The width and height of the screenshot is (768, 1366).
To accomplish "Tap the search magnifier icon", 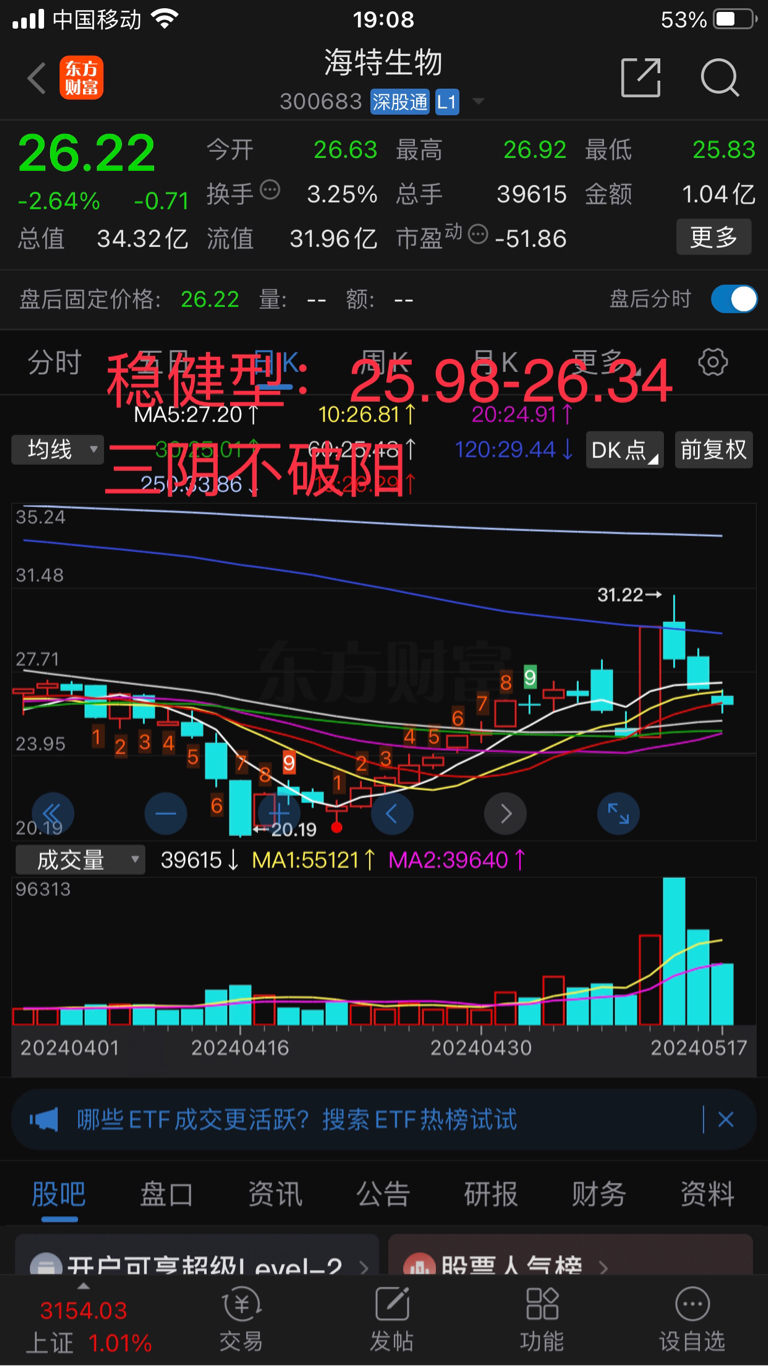I will (719, 79).
